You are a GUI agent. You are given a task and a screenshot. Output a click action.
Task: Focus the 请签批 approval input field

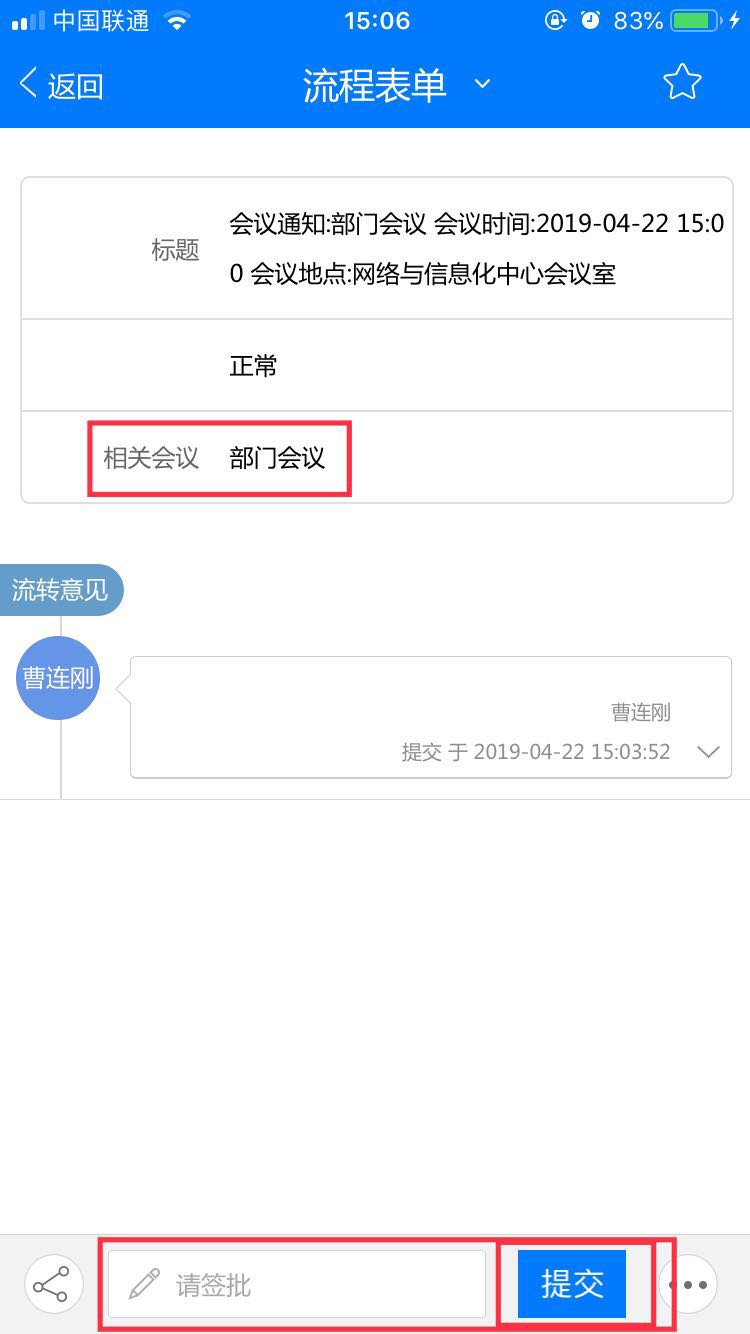coord(297,1284)
